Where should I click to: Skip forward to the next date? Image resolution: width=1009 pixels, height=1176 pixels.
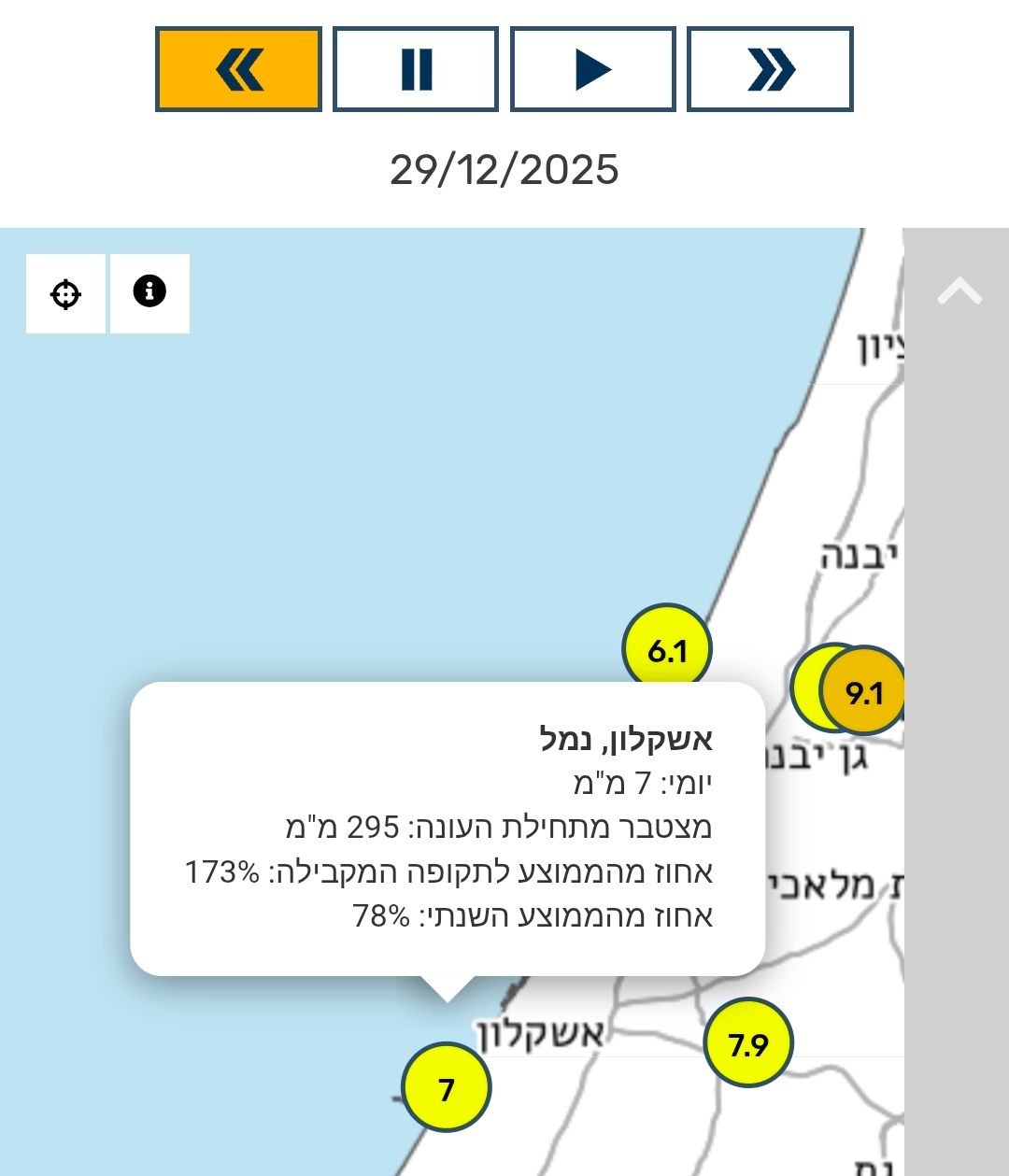[770, 70]
